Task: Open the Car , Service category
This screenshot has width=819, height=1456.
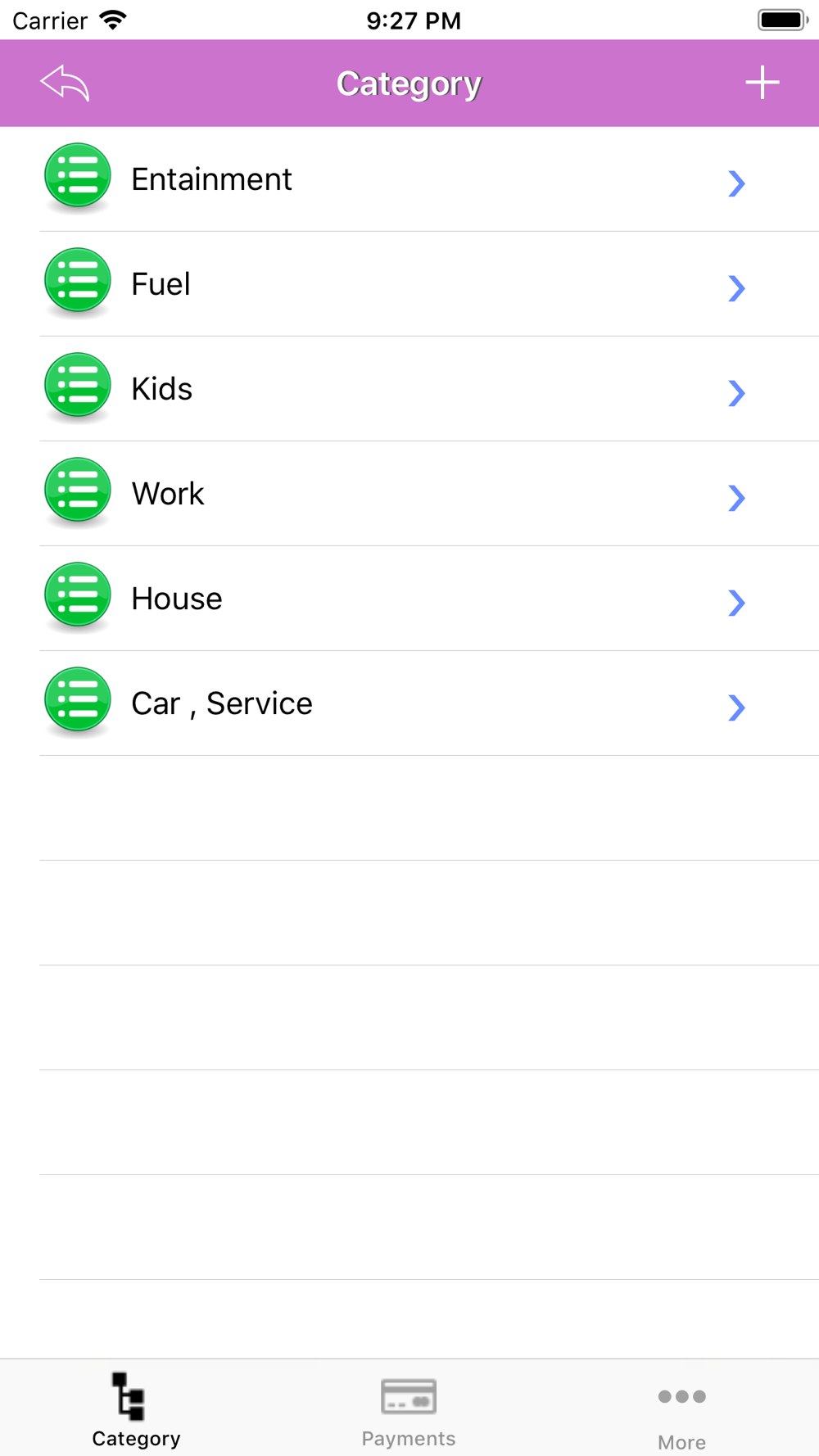Action: tap(409, 703)
